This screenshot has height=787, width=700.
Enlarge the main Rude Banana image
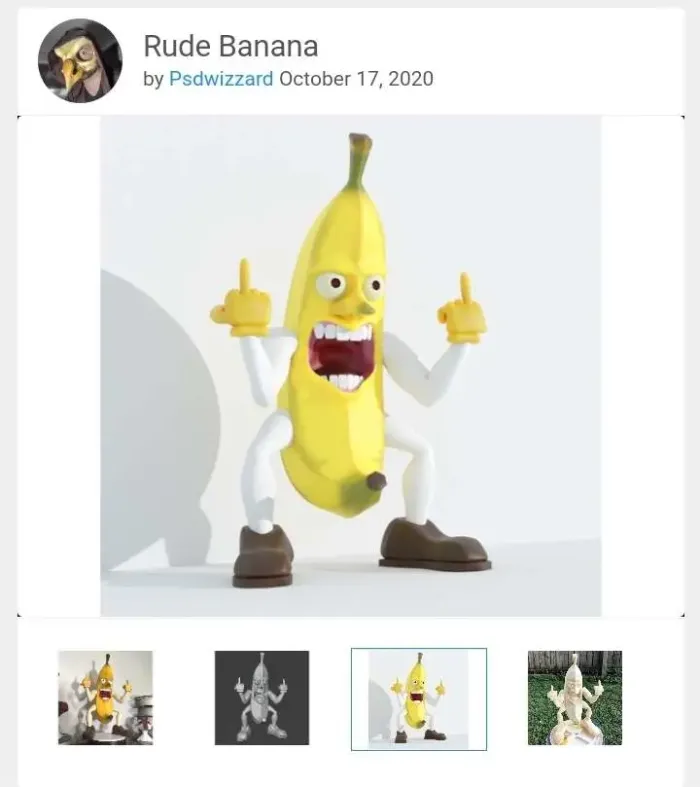(350, 366)
